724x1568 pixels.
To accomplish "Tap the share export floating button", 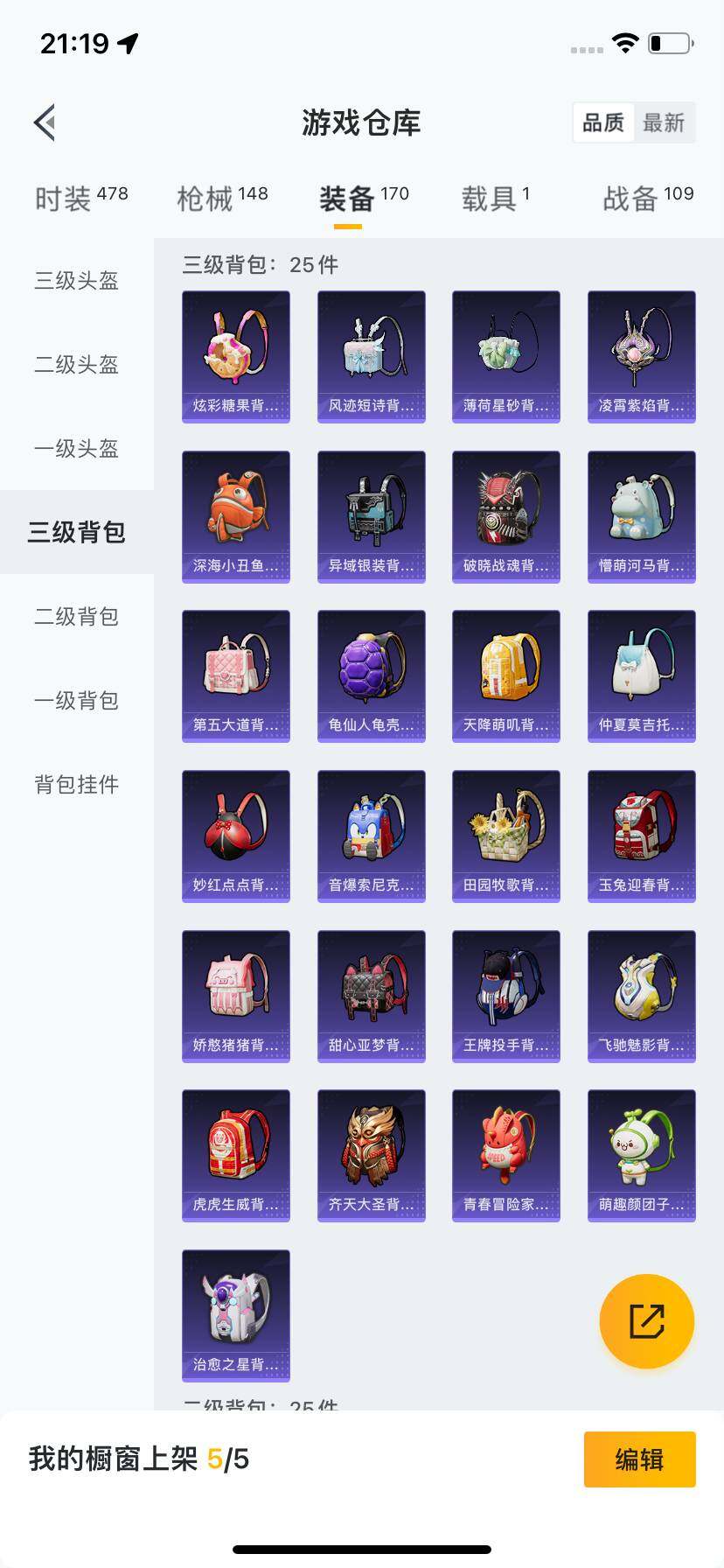I will point(646,1321).
